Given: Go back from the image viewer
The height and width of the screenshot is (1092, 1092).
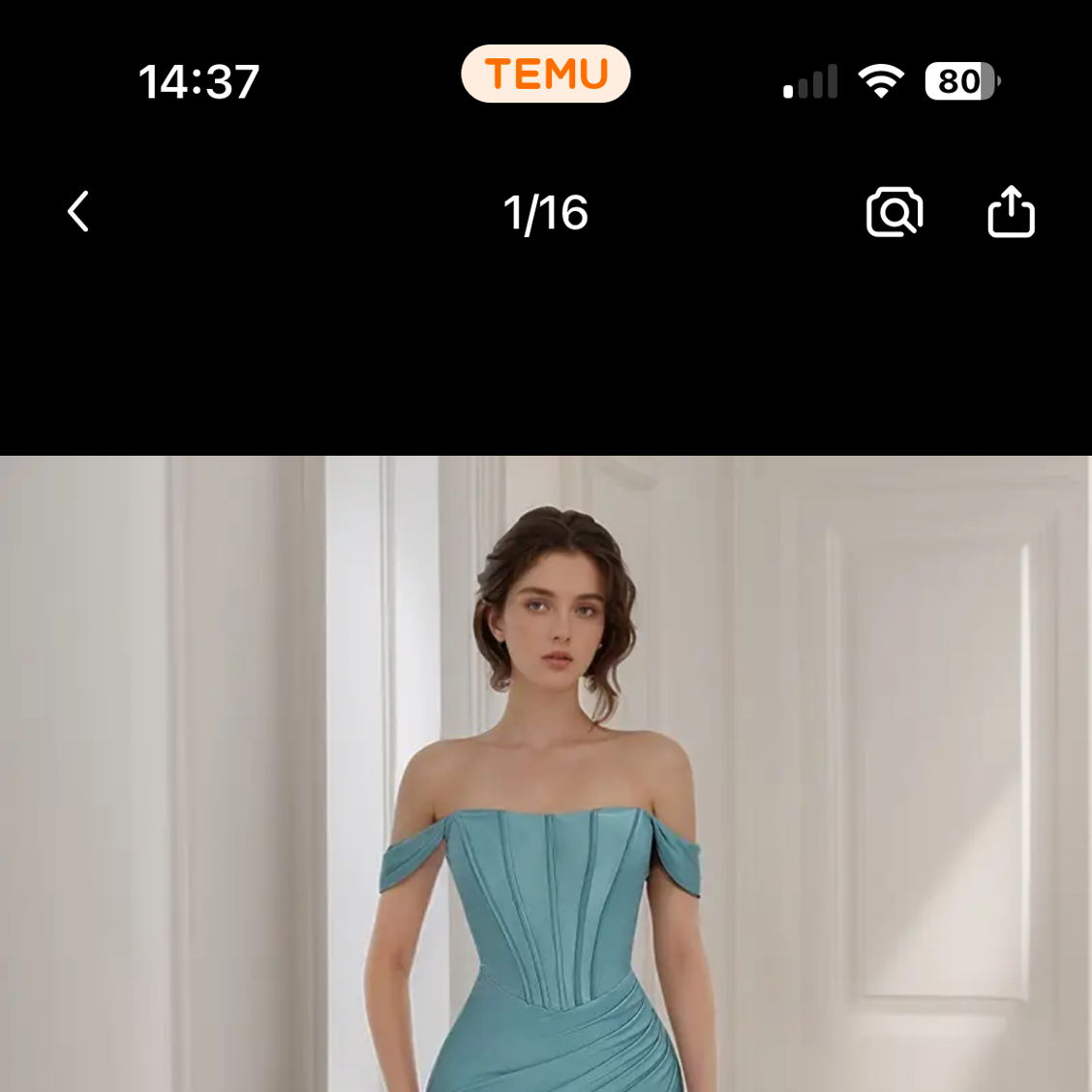Looking at the screenshot, I should pos(79,212).
